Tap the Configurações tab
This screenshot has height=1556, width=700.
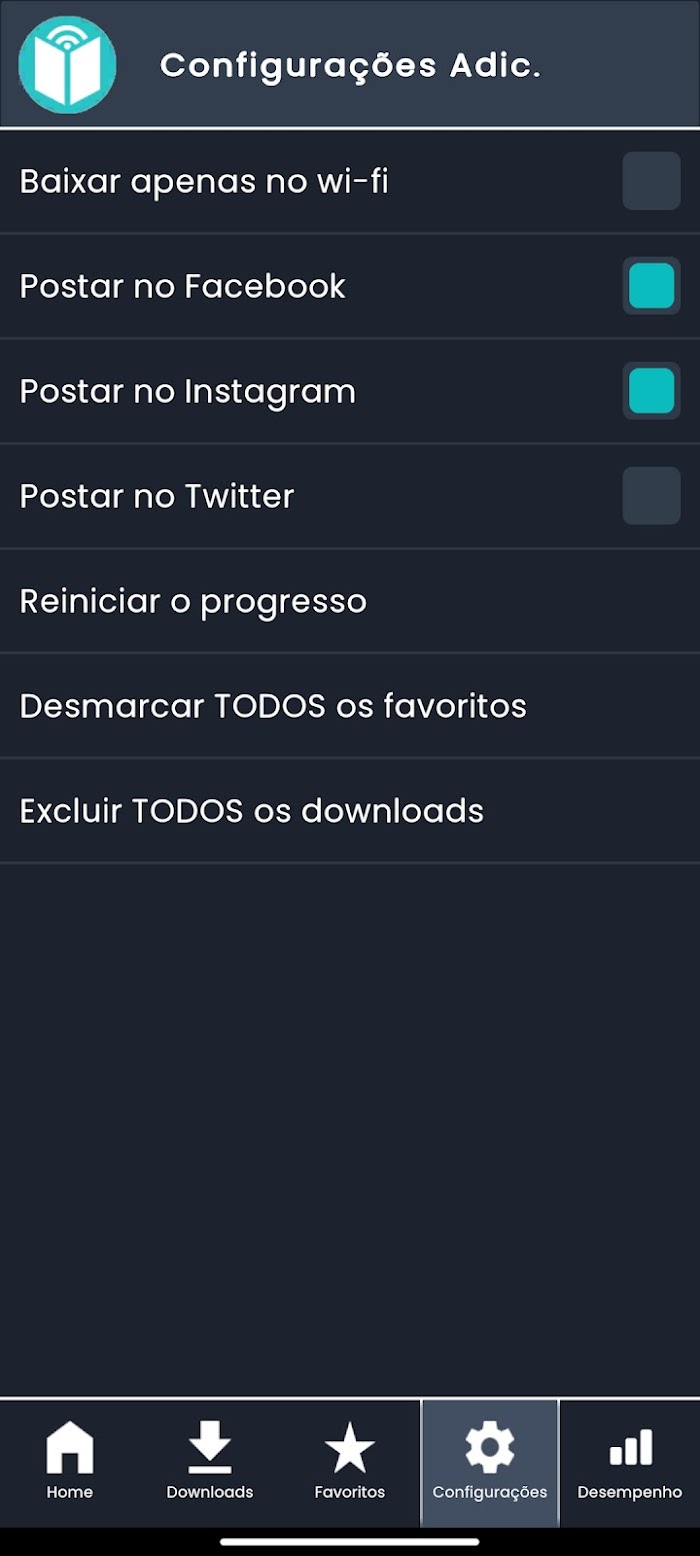coord(490,1463)
